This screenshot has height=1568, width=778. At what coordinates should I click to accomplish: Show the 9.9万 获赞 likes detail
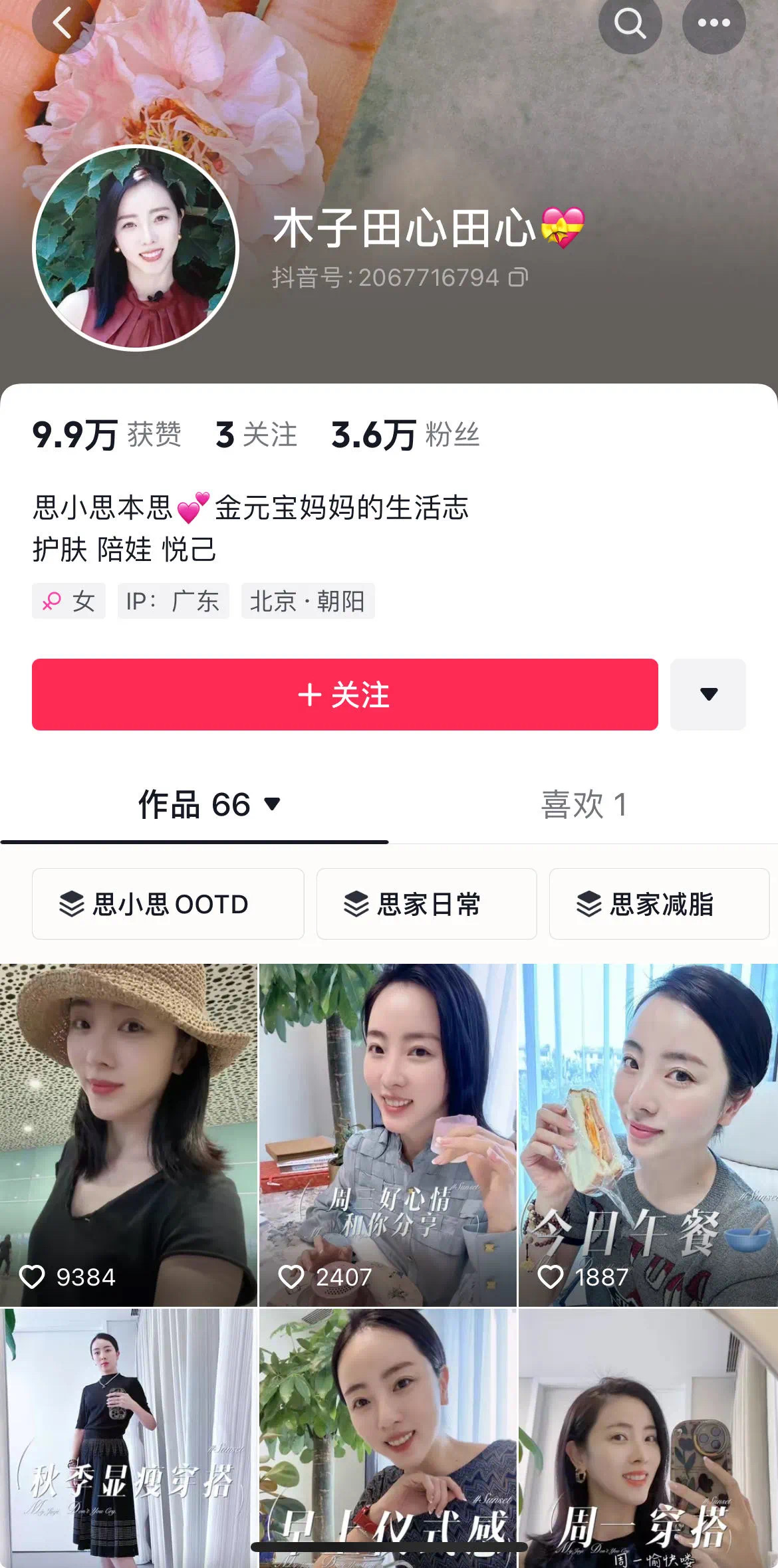click(x=106, y=435)
